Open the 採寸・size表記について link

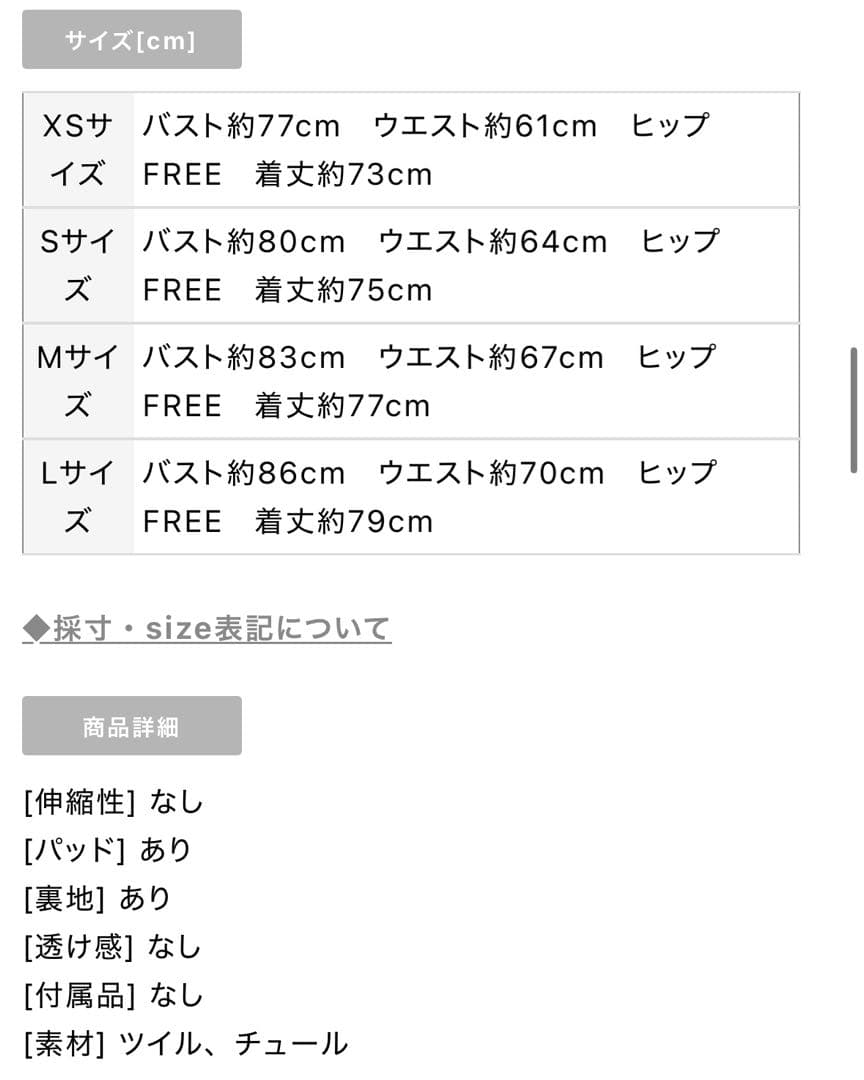[207, 629]
